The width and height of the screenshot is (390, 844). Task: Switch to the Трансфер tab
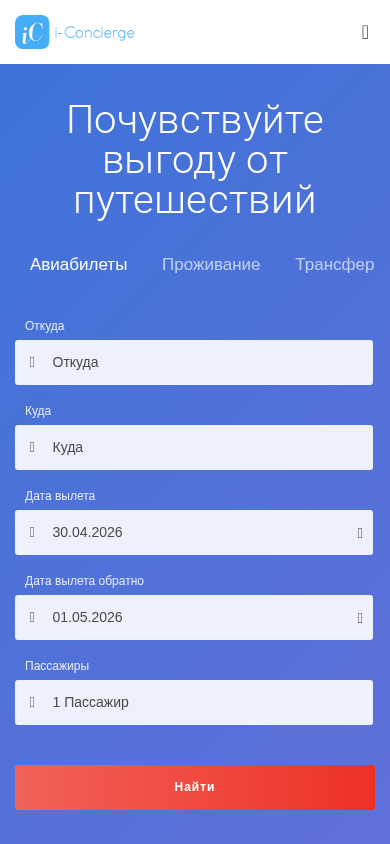[x=335, y=264]
